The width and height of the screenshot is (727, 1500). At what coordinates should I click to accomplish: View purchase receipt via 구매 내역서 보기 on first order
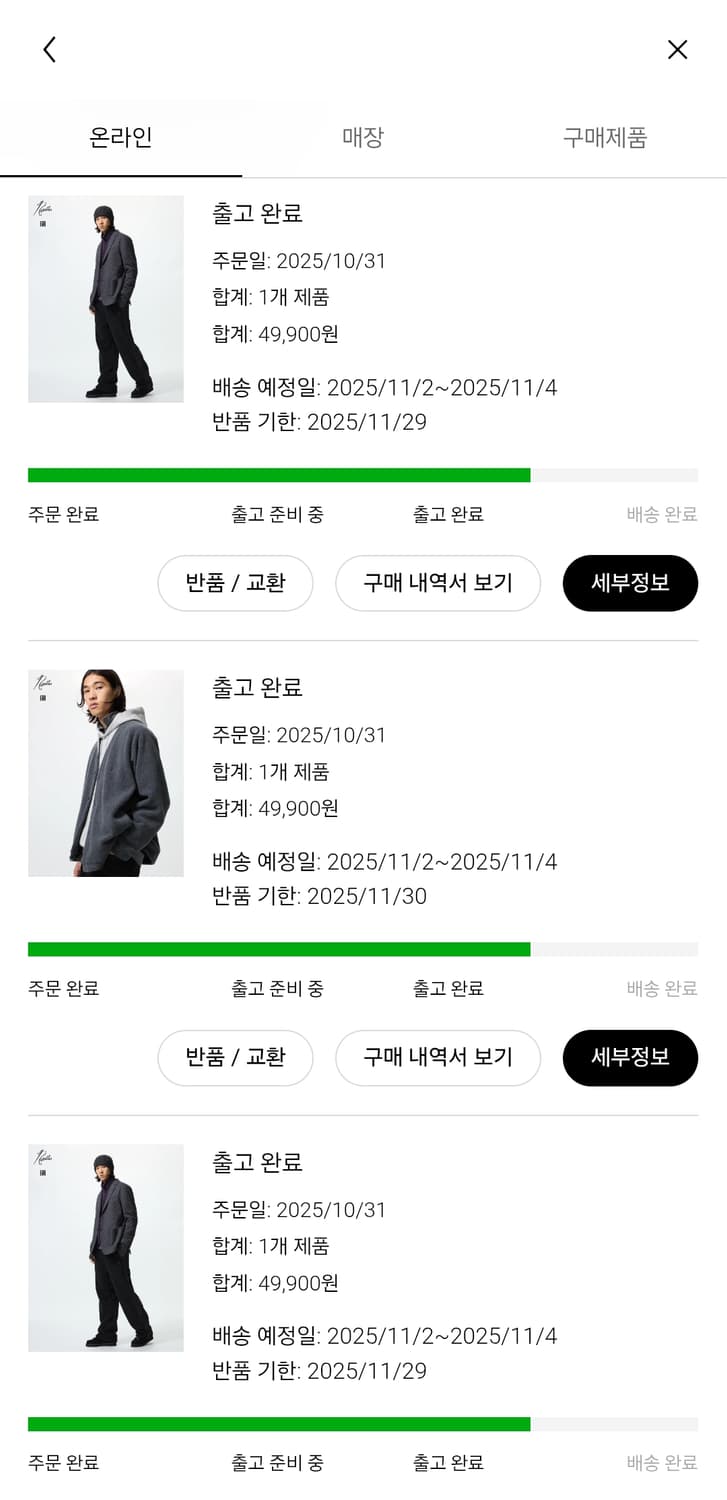pyautogui.click(x=438, y=583)
